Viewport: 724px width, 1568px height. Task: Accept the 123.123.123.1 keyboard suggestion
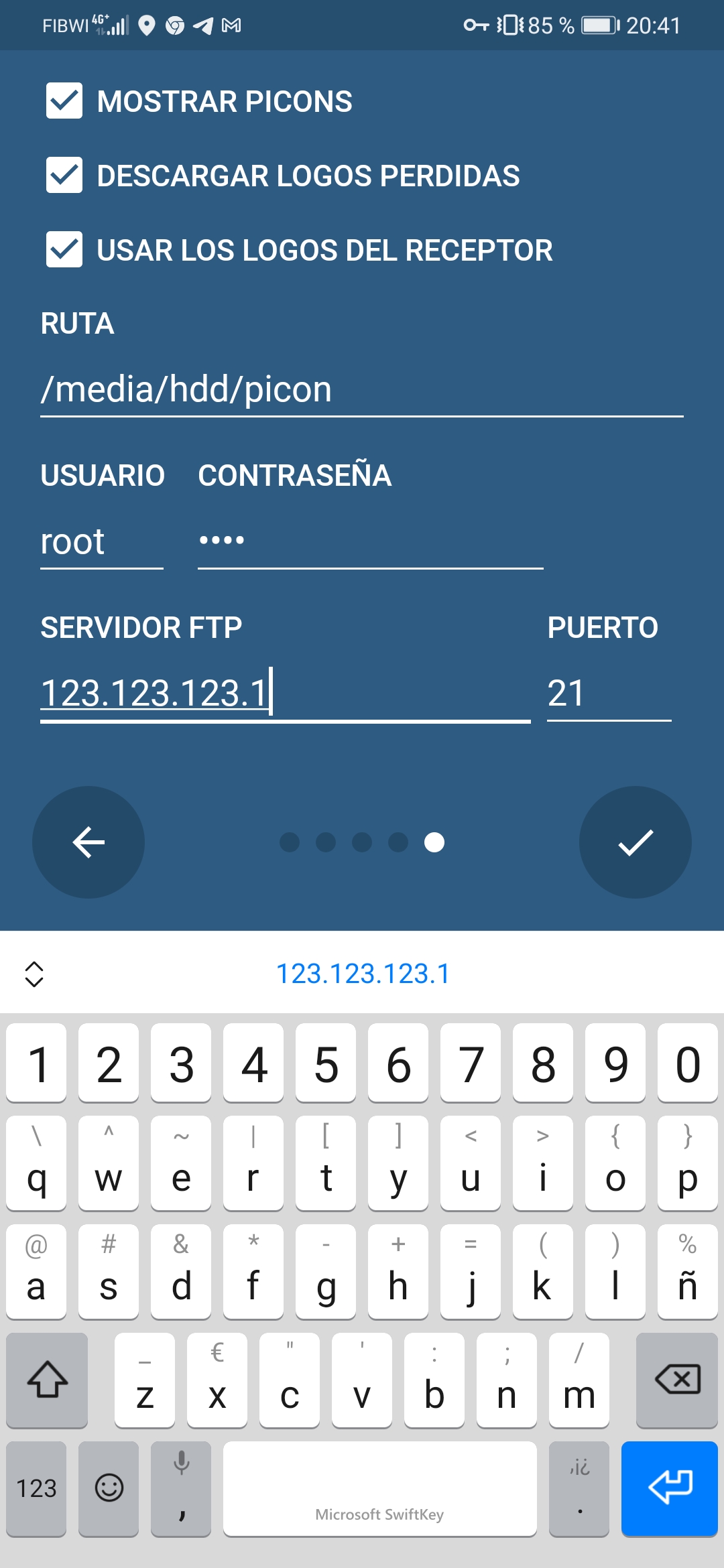click(363, 974)
